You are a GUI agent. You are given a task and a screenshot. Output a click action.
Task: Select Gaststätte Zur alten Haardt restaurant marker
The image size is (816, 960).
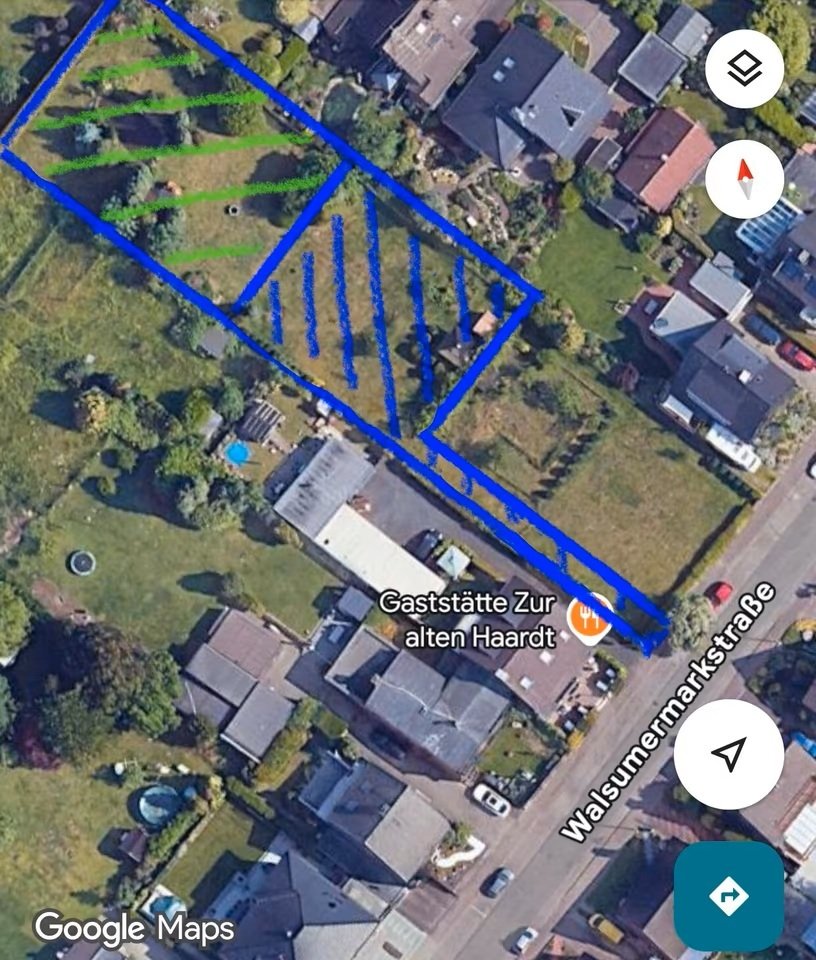click(x=590, y=618)
